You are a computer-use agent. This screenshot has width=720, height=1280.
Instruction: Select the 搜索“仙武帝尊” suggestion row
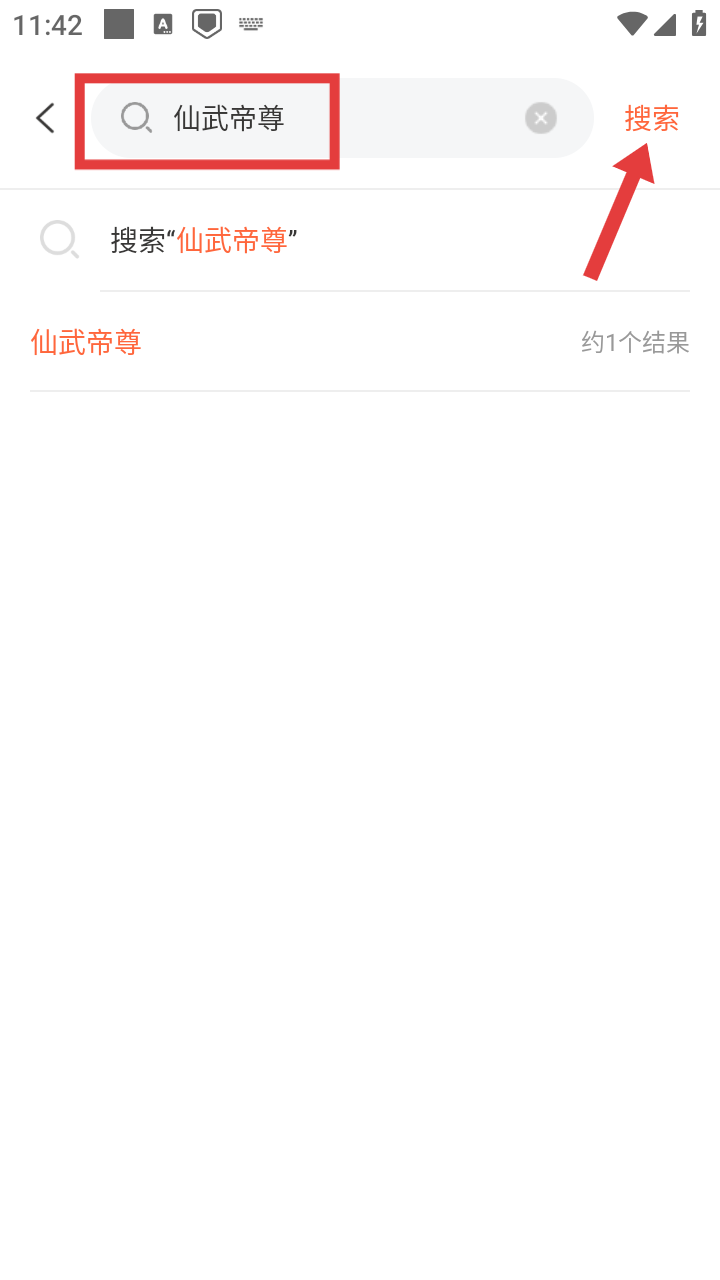[360, 240]
